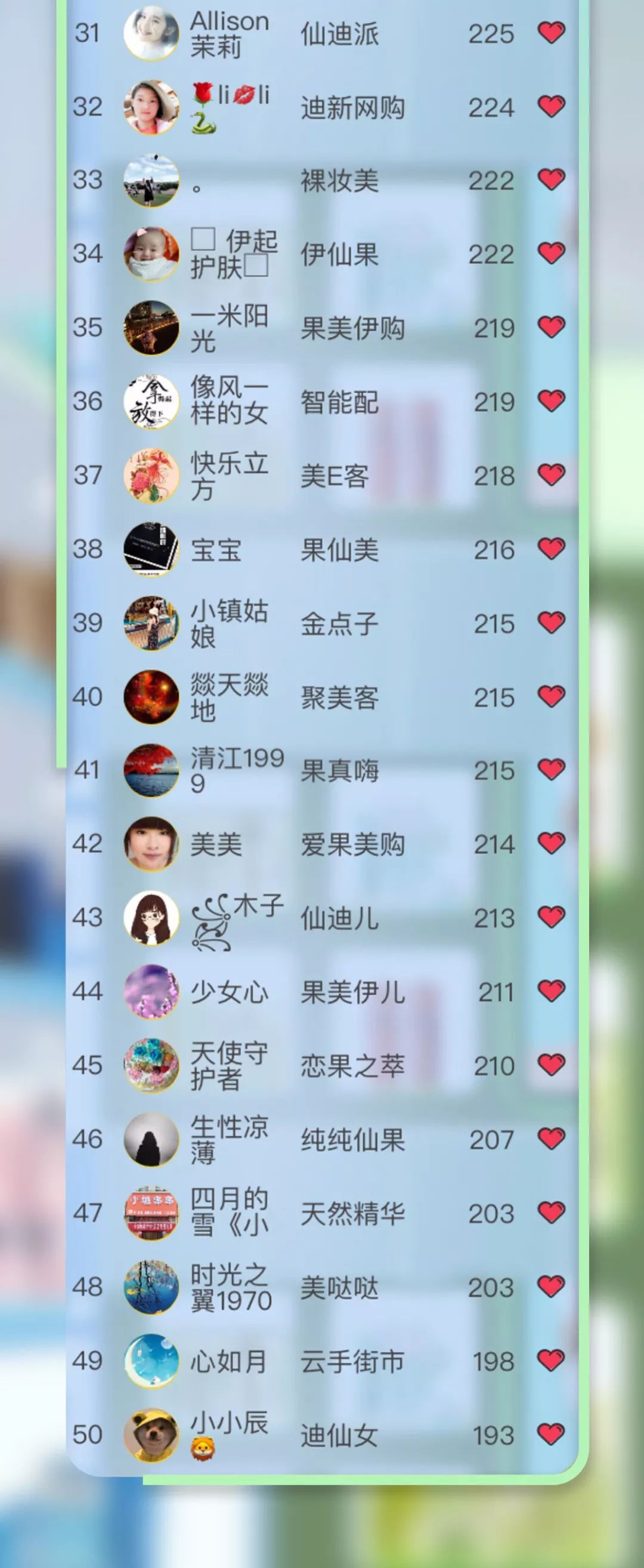Like the 智能配 entry
This screenshot has height=1568, width=644.
tap(552, 401)
